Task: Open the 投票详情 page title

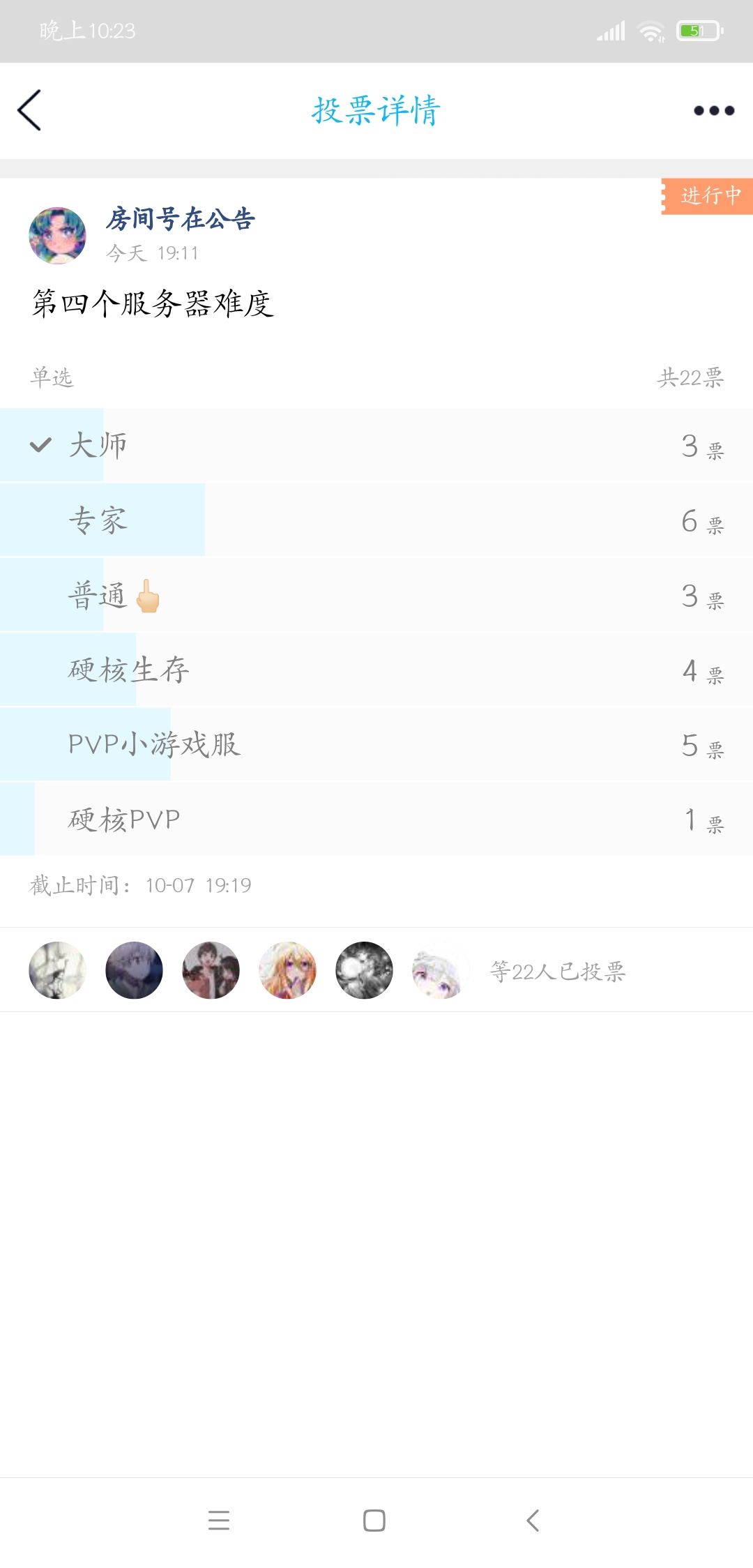Action: 375,110
